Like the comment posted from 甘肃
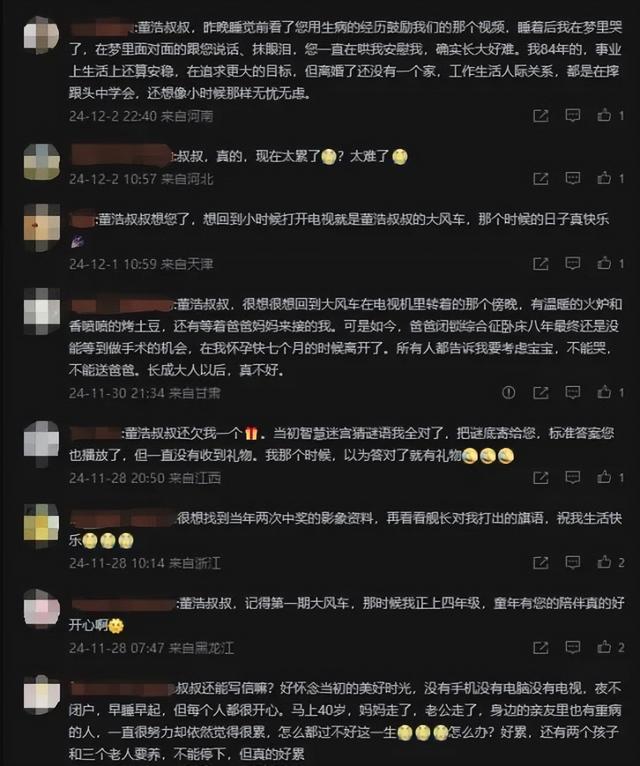This screenshot has height=766, width=640. pyautogui.click(x=604, y=393)
